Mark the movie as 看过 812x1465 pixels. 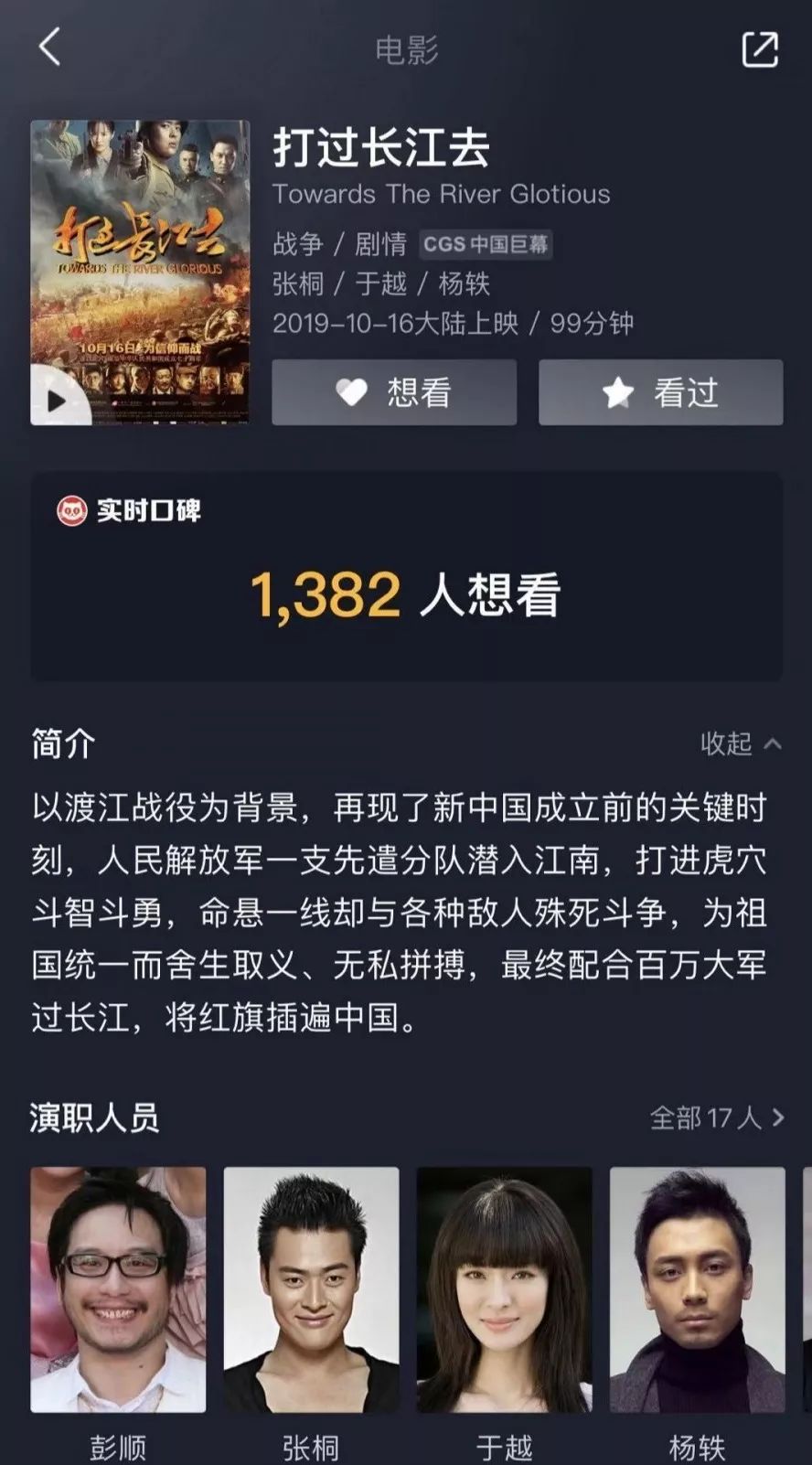[660, 392]
